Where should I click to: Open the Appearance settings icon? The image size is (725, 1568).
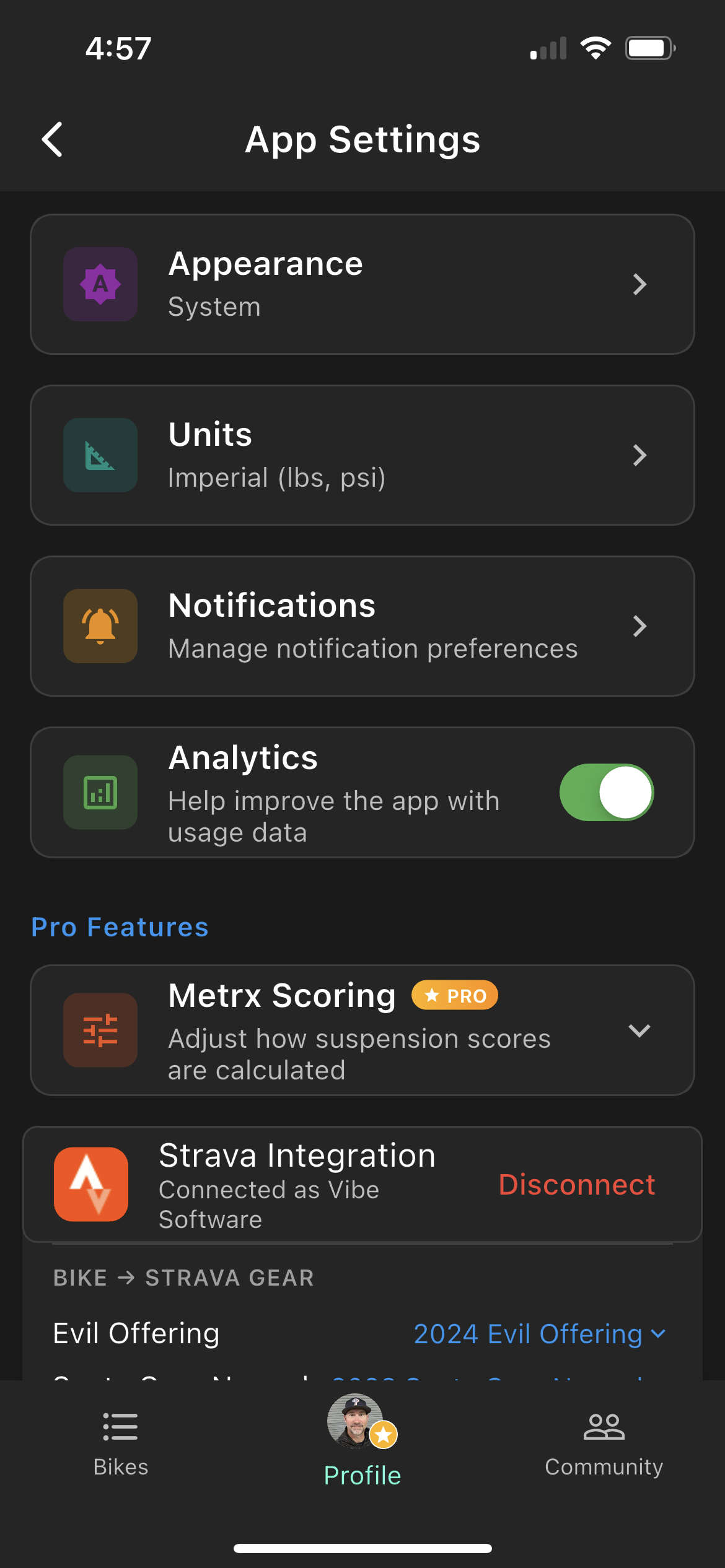[100, 284]
